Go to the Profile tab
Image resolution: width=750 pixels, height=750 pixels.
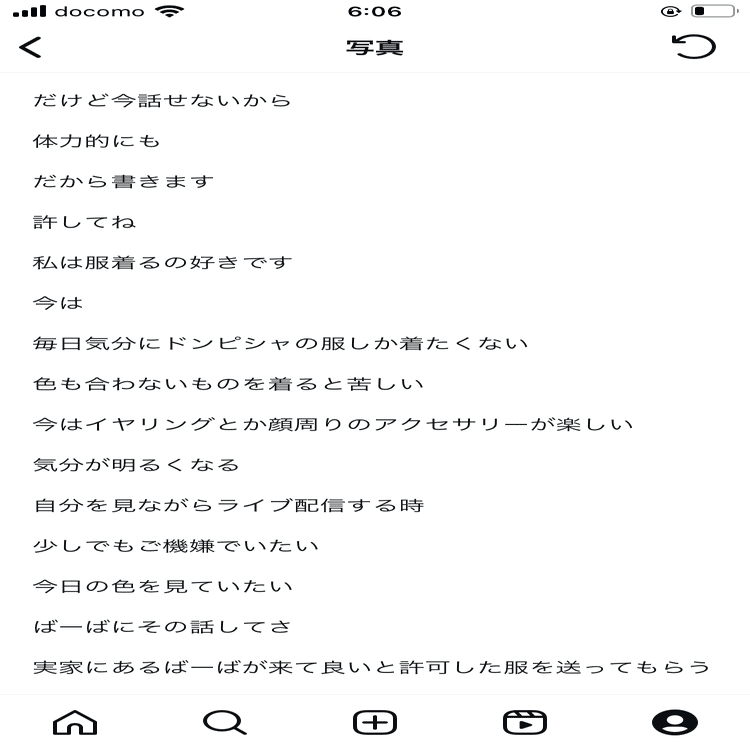point(675,722)
